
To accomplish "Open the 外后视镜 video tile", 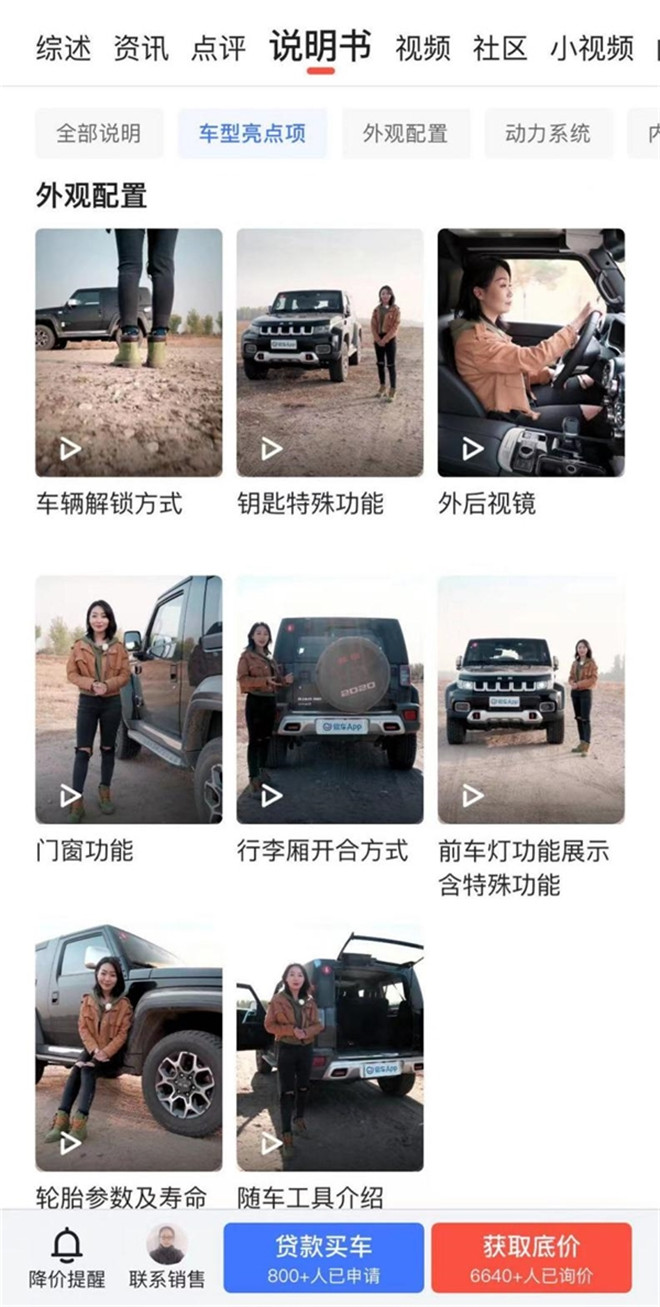I will pos(530,352).
